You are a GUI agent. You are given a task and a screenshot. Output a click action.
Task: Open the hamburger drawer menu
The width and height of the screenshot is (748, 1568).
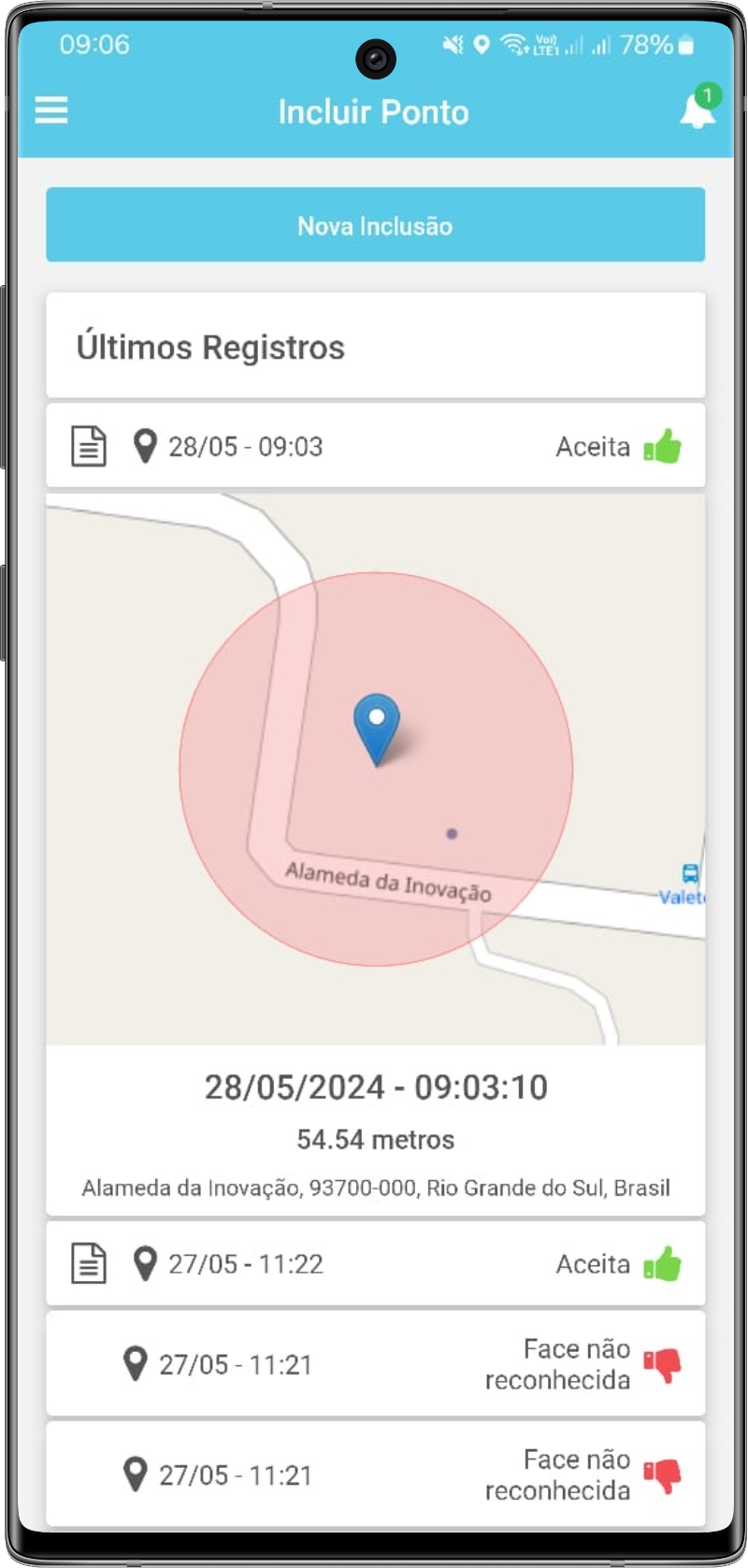click(51, 110)
